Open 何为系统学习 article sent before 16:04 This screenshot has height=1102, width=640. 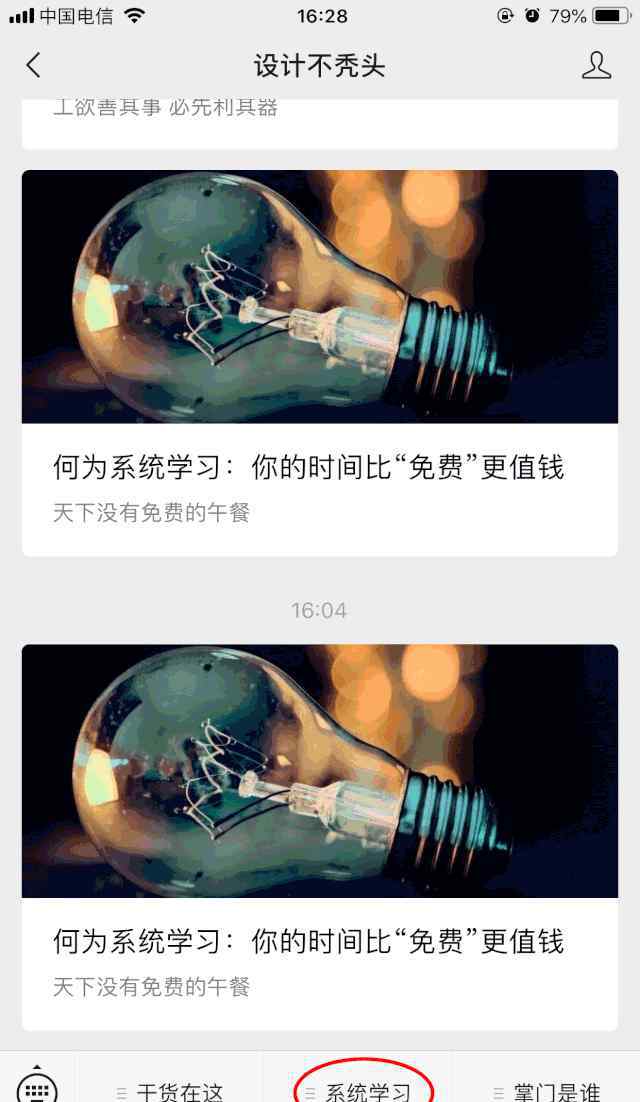click(x=319, y=362)
